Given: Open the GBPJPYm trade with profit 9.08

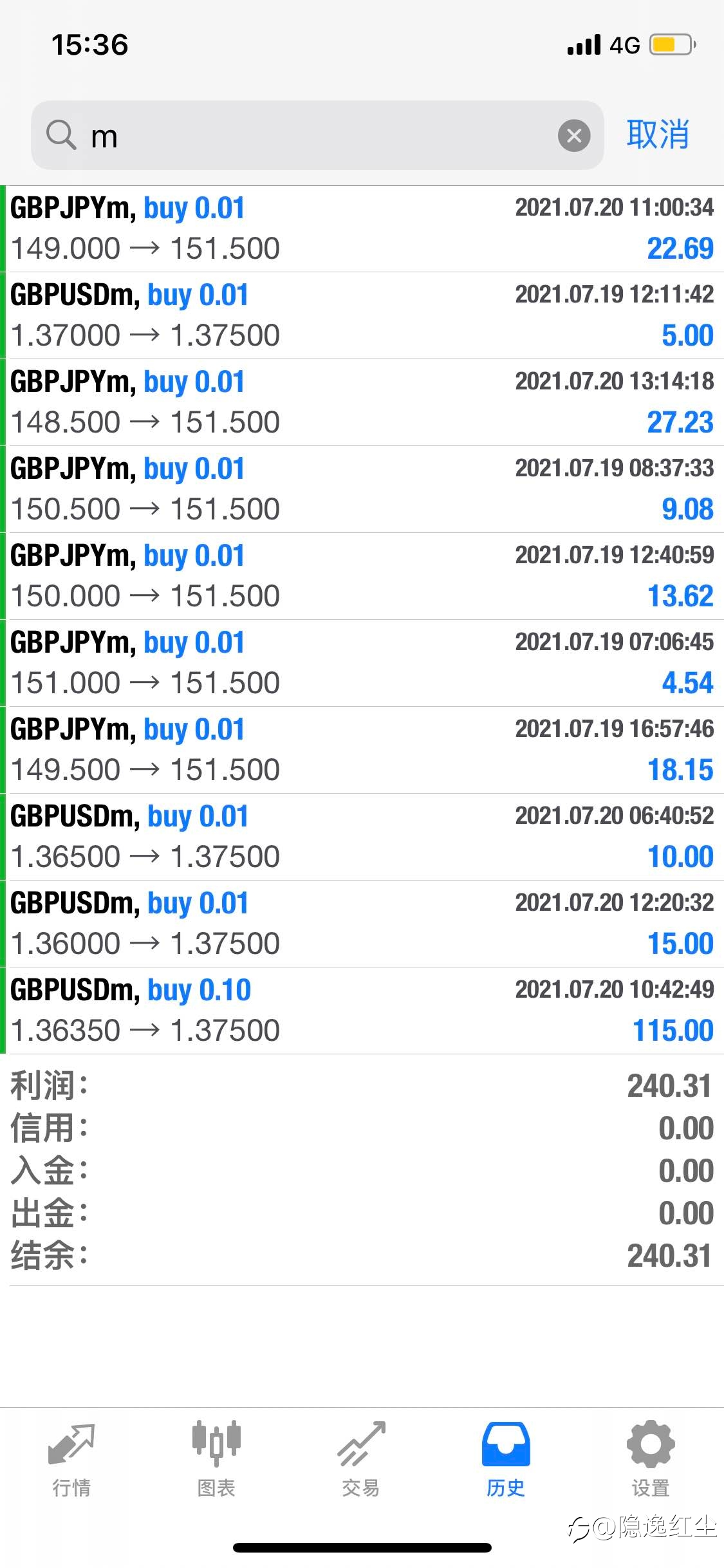Looking at the screenshot, I should pyautogui.click(x=362, y=490).
